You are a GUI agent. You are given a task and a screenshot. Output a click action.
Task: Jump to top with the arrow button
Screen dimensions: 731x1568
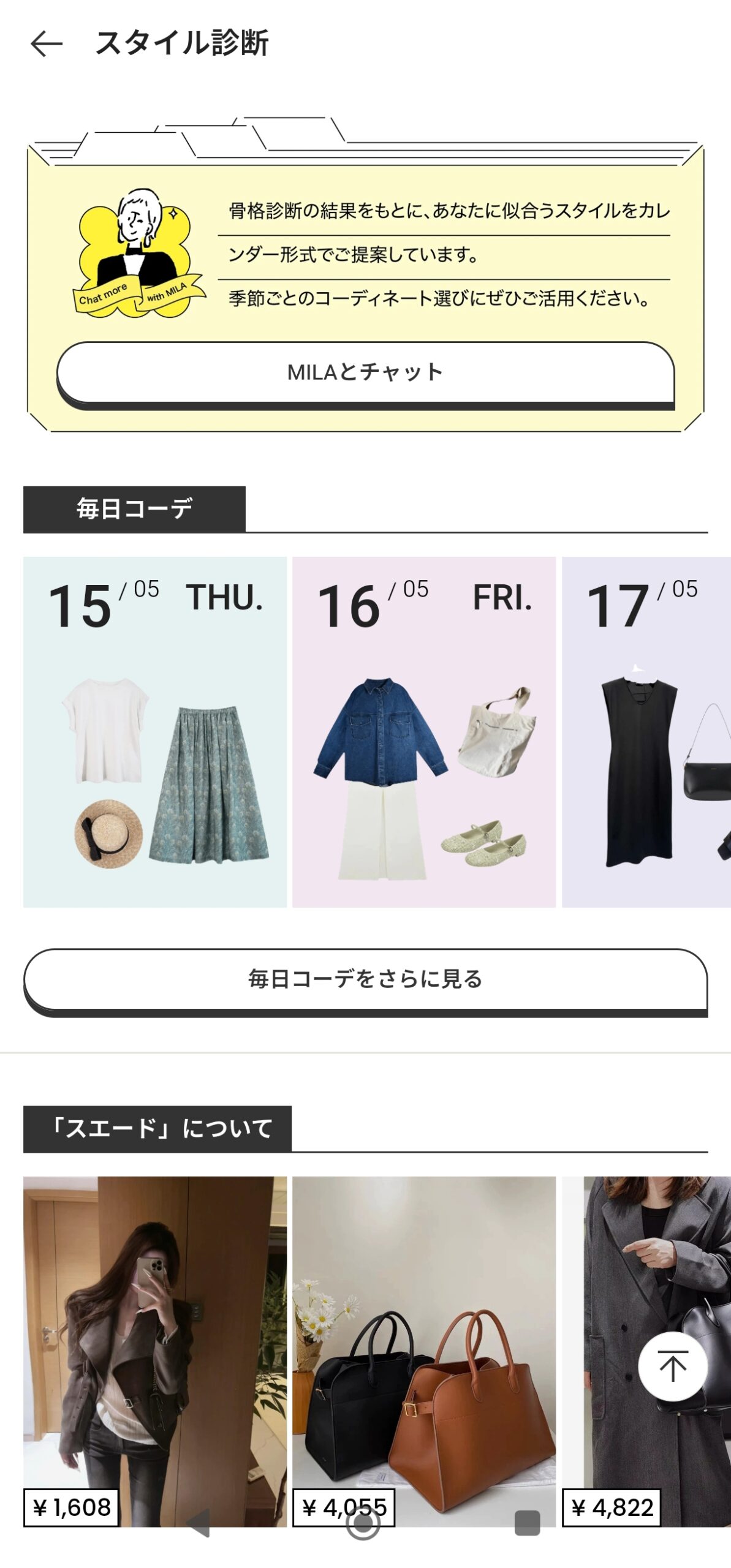[x=673, y=1366]
